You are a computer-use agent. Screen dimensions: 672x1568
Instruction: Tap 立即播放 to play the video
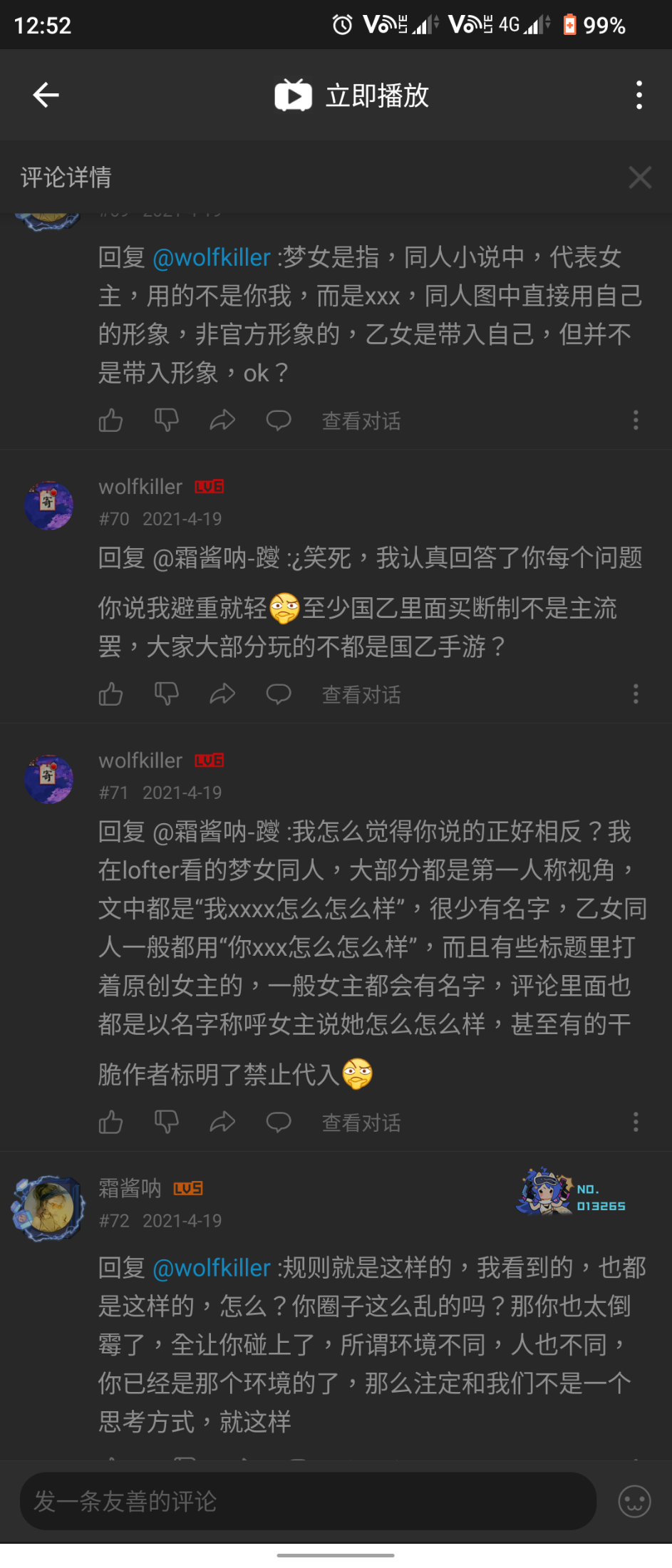point(353,96)
